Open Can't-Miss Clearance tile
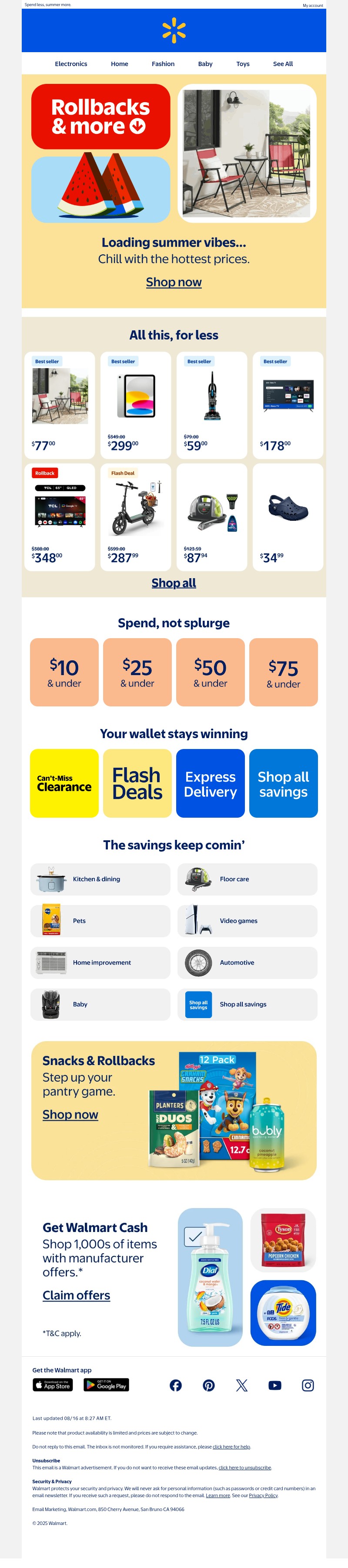Image resolution: width=348 pixels, height=1568 pixels. point(64,783)
